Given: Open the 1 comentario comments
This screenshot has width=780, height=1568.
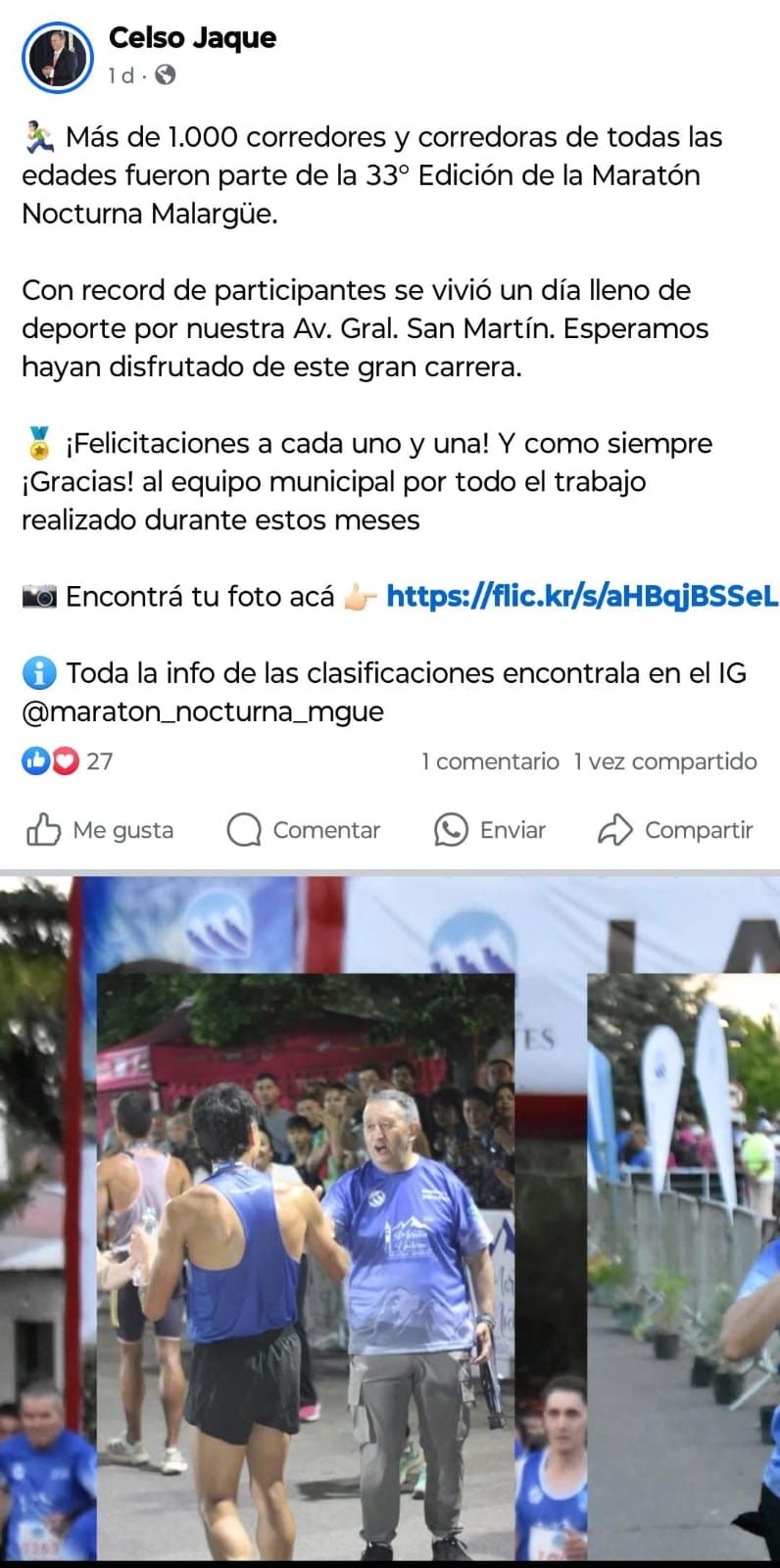Looking at the screenshot, I should [x=490, y=761].
